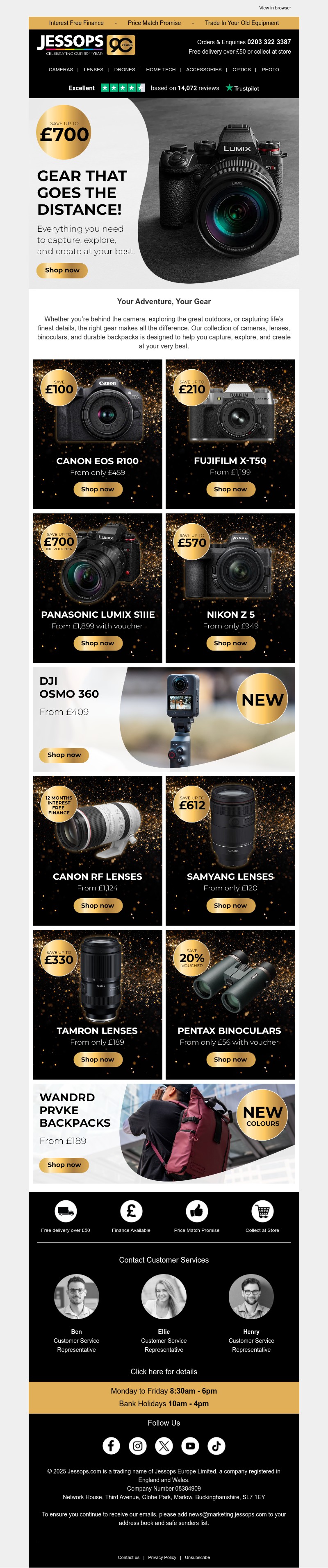The image size is (328, 1568).
Task: Shop now for the Canon EOS R100
Action: tap(98, 489)
